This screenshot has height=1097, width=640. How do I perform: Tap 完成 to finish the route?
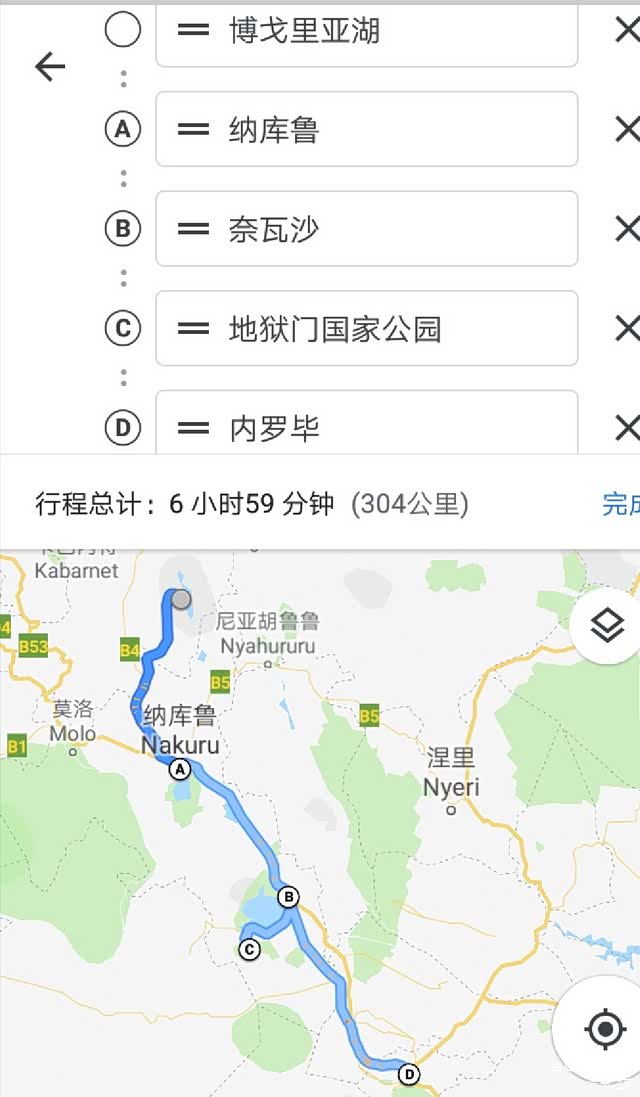(620, 504)
